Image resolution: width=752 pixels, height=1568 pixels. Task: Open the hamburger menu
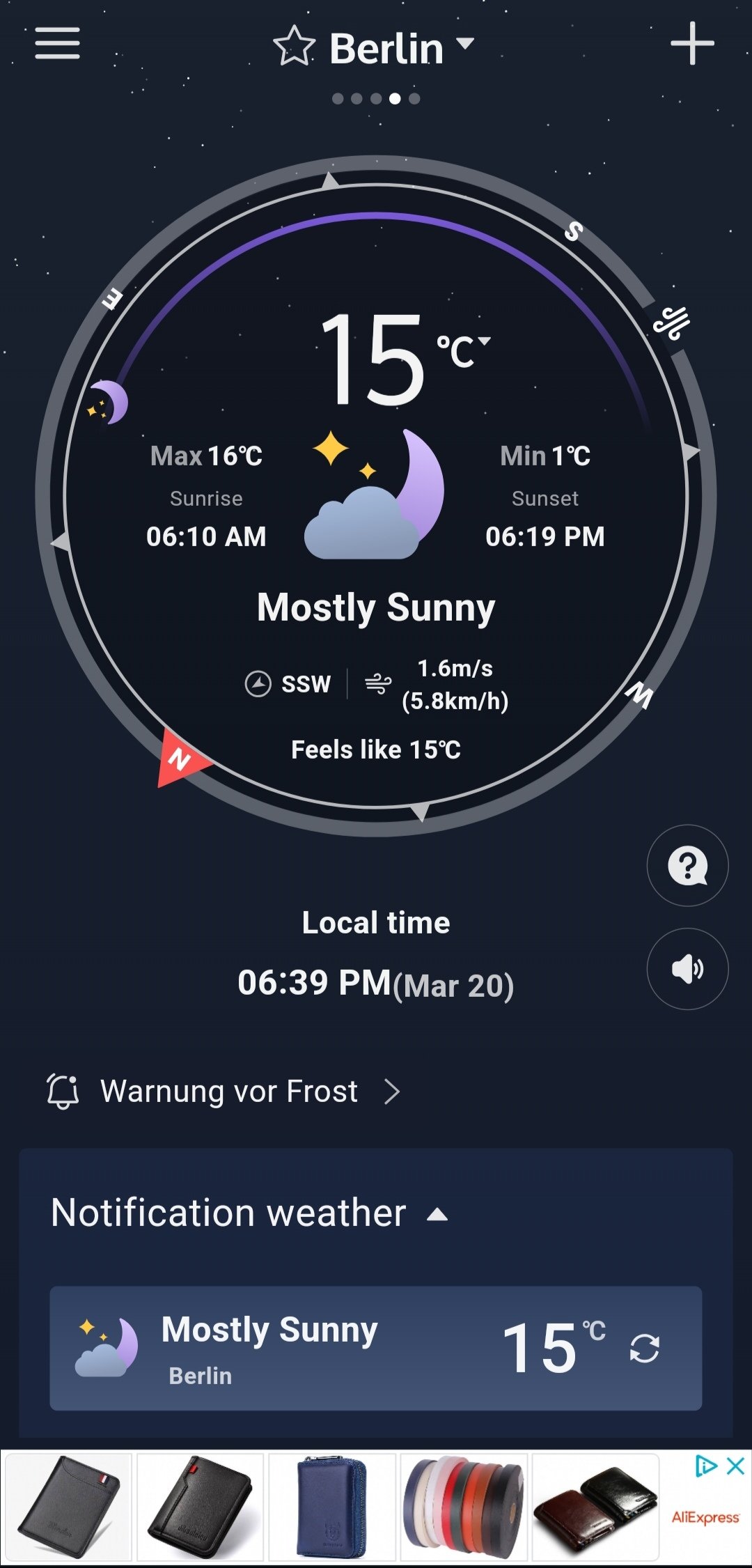pyautogui.click(x=57, y=44)
